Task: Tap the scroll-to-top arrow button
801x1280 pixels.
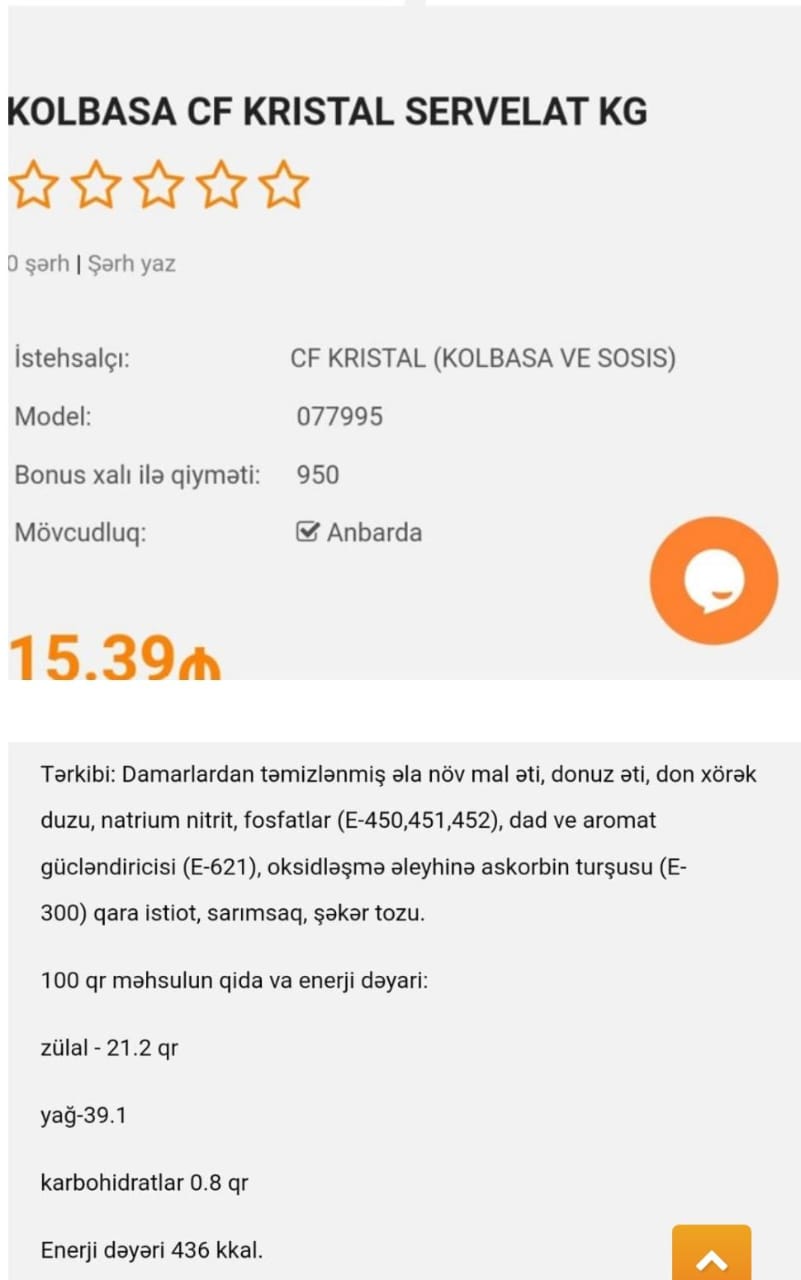Action: (711, 1256)
